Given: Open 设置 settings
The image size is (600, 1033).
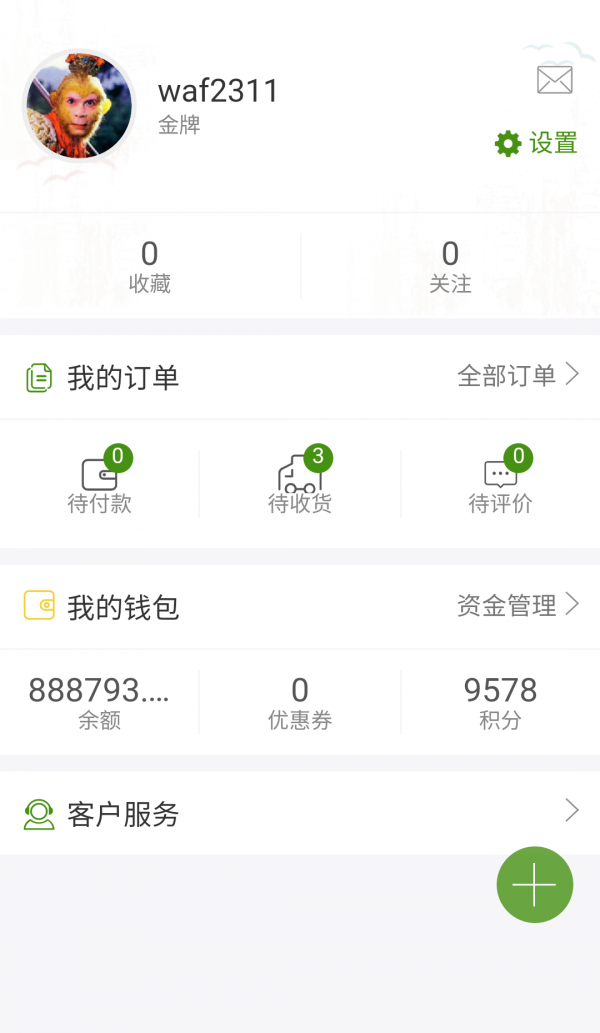Looking at the screenshot, I should coord(537,143).
